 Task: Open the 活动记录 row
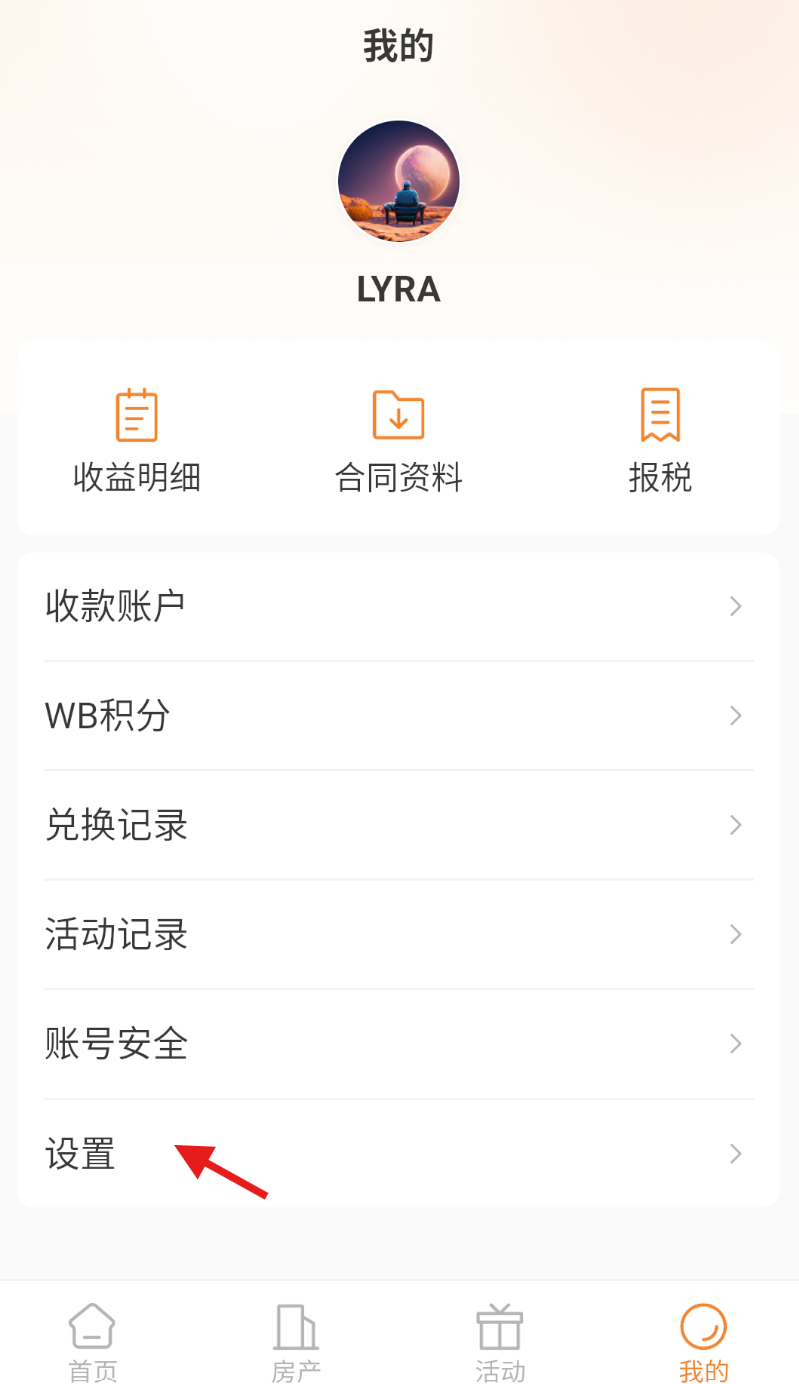click(398, 934)
